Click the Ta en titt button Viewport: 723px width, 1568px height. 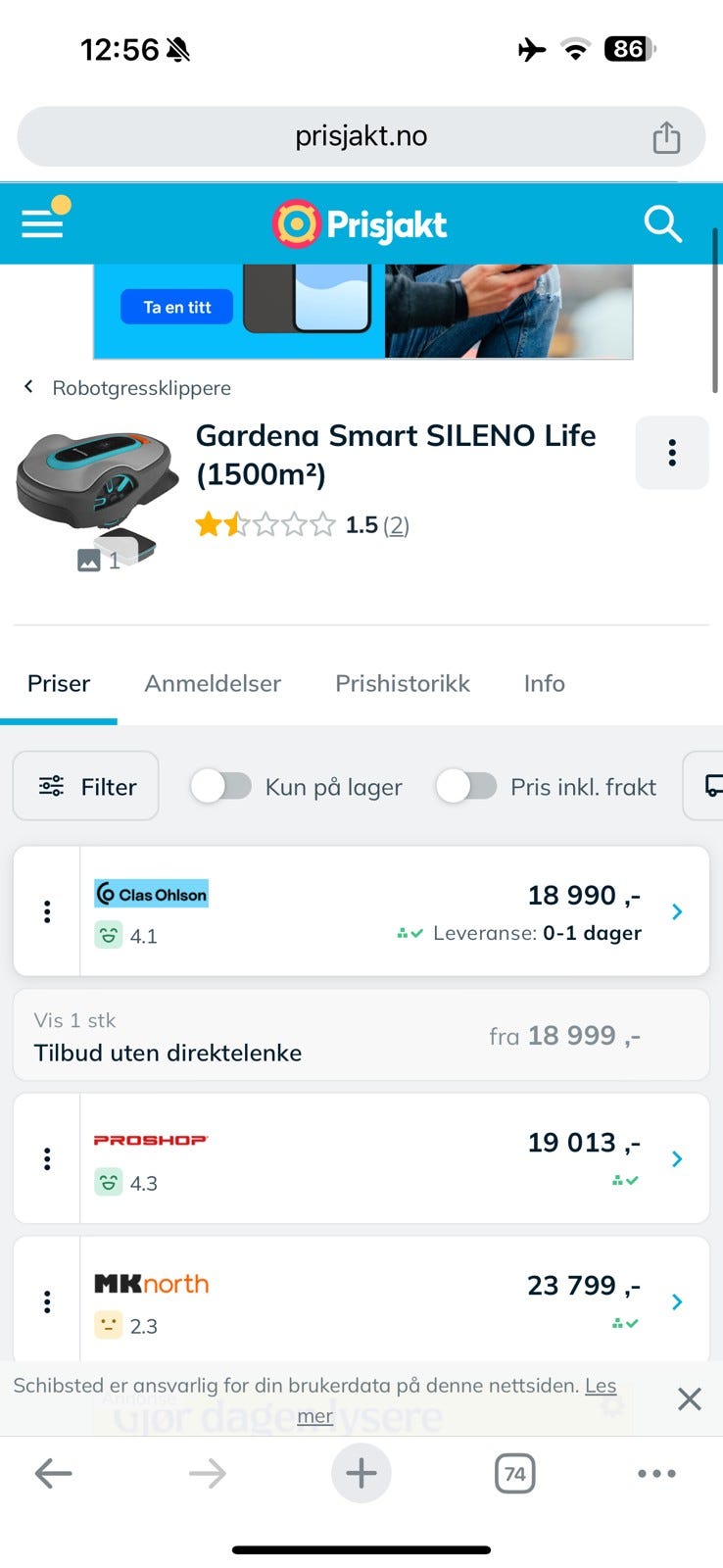point(176,306)
